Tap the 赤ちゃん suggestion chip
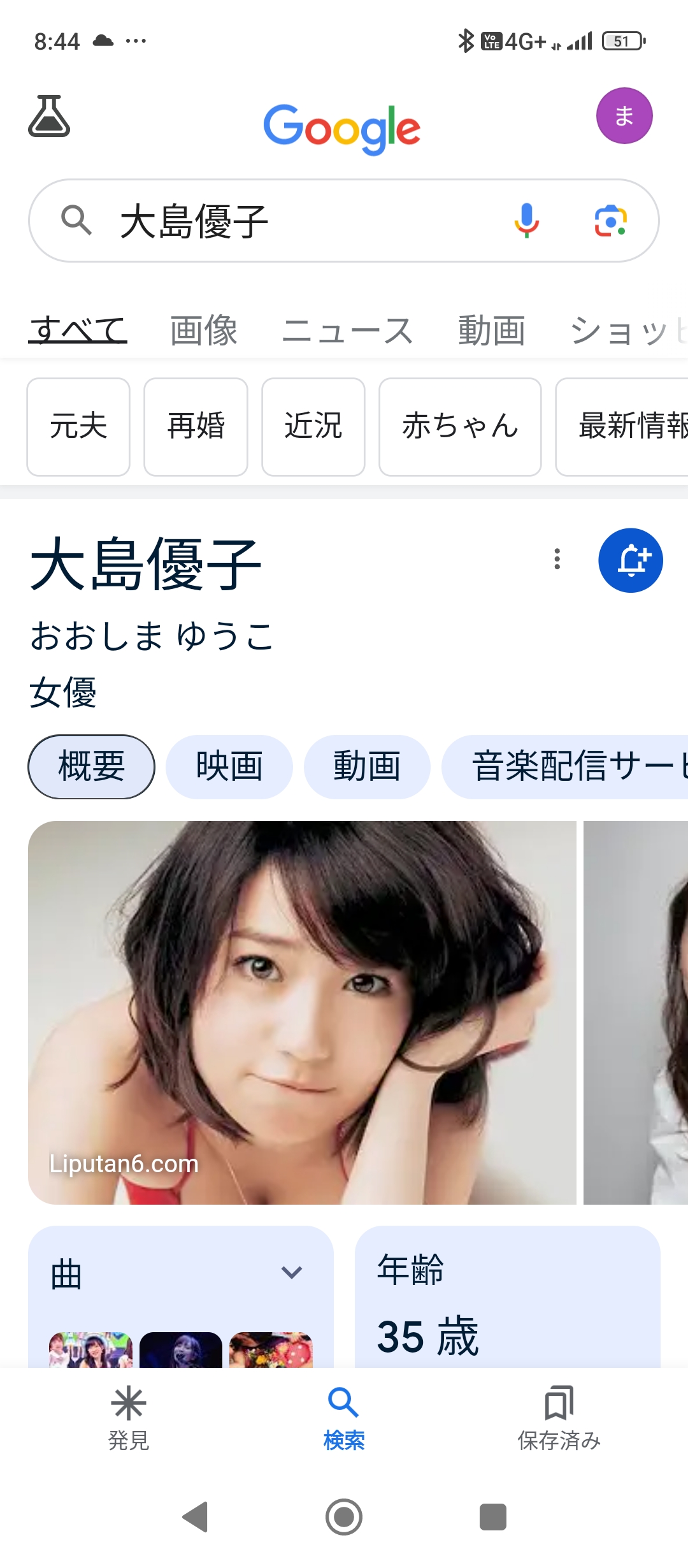 (x=461, y=426)
